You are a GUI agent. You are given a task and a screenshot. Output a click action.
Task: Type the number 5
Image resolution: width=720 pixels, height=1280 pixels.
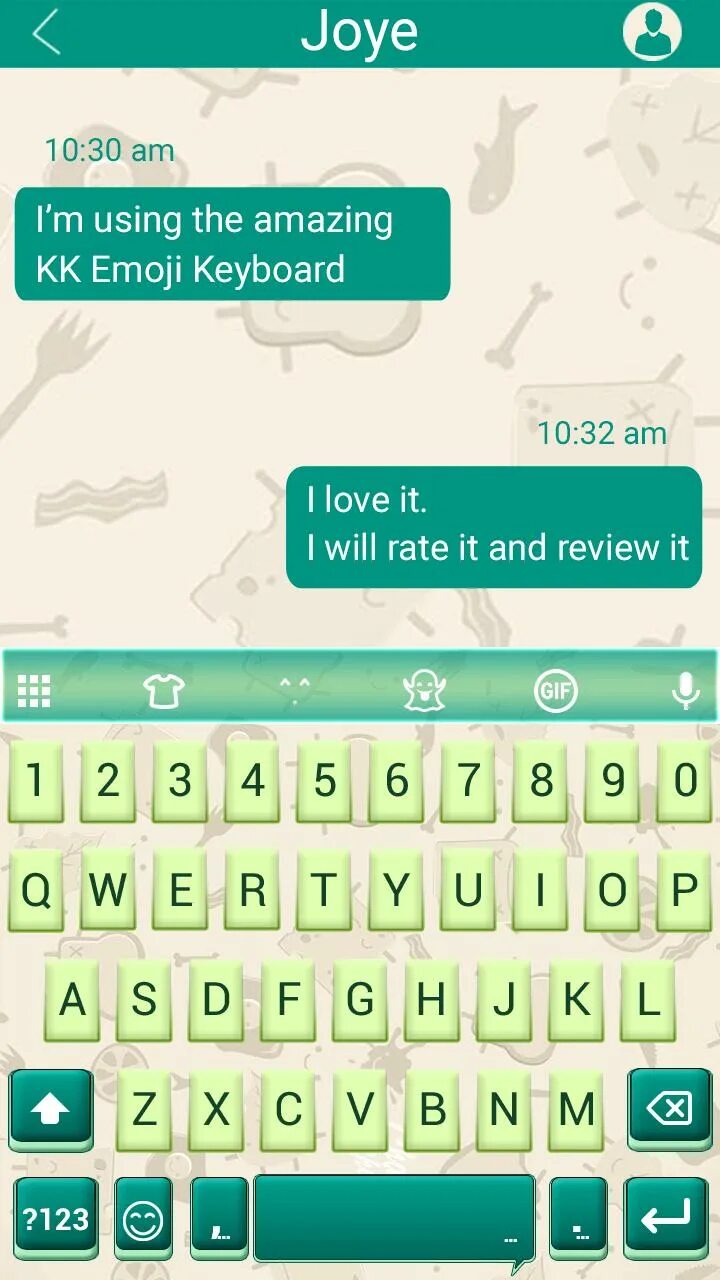[x=324, y=781]
